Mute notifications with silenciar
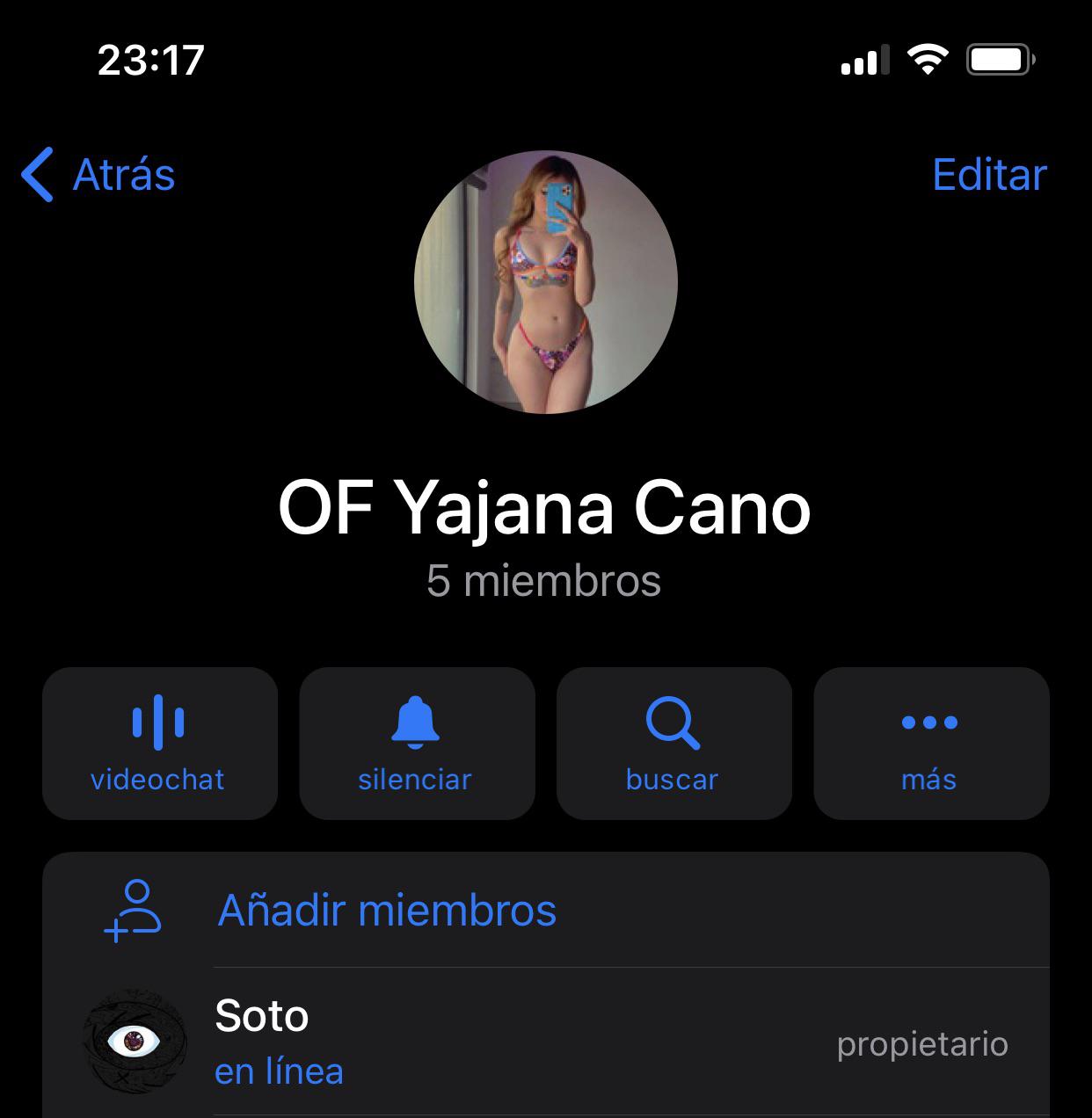1092x1118 pixels. click(416, 743)
